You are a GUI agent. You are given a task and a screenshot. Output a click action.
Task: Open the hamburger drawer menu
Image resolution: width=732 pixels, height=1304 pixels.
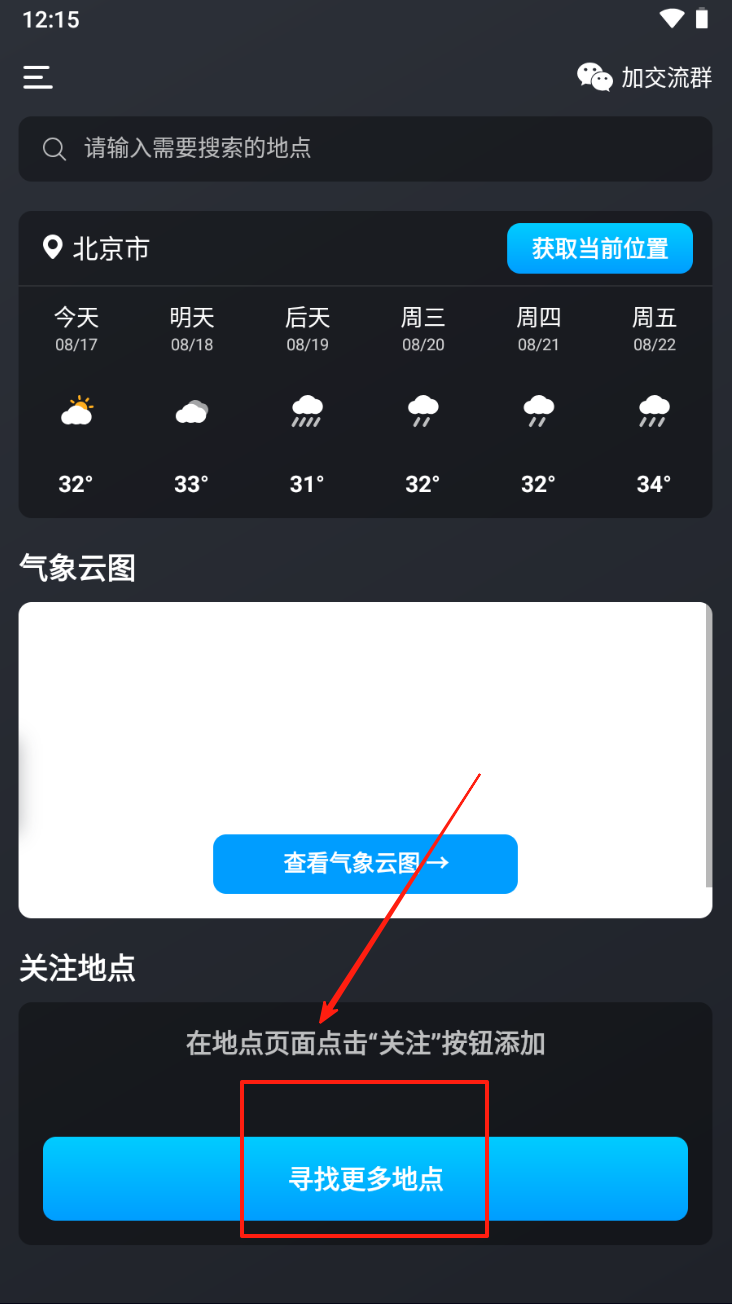[x=38, y=77]
